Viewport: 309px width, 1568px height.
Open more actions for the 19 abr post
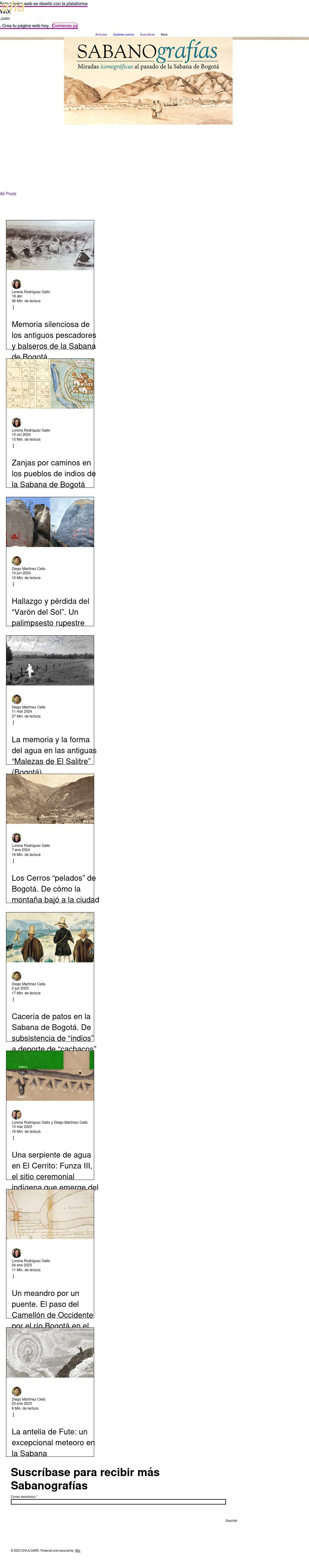pyautogui.click(x=13, y=307)
